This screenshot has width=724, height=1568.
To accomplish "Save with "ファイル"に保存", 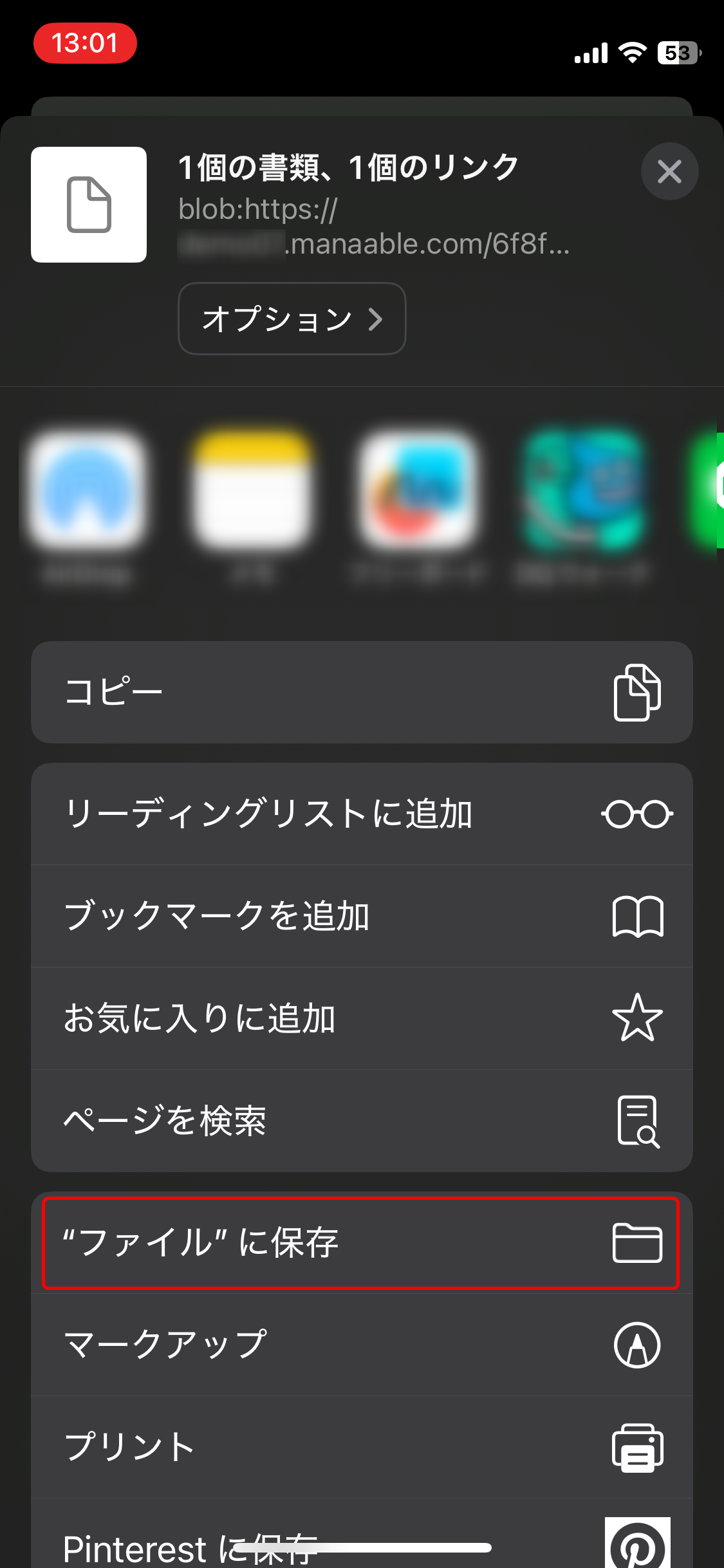I will [360, 1242].
